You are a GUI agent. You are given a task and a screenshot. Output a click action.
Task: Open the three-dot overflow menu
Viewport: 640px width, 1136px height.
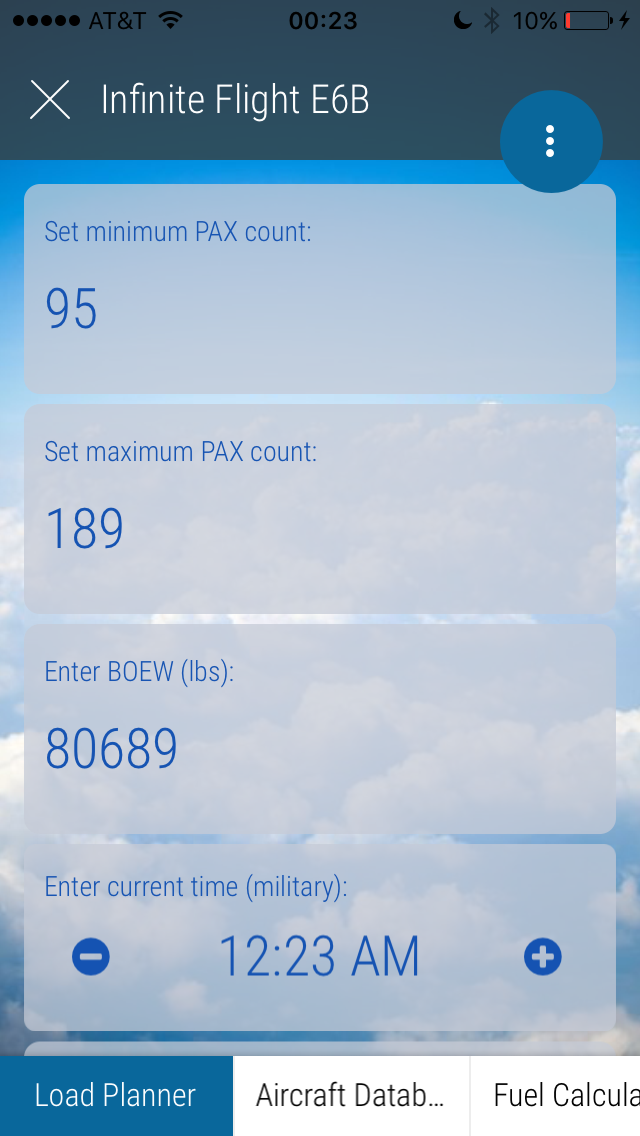550,141
